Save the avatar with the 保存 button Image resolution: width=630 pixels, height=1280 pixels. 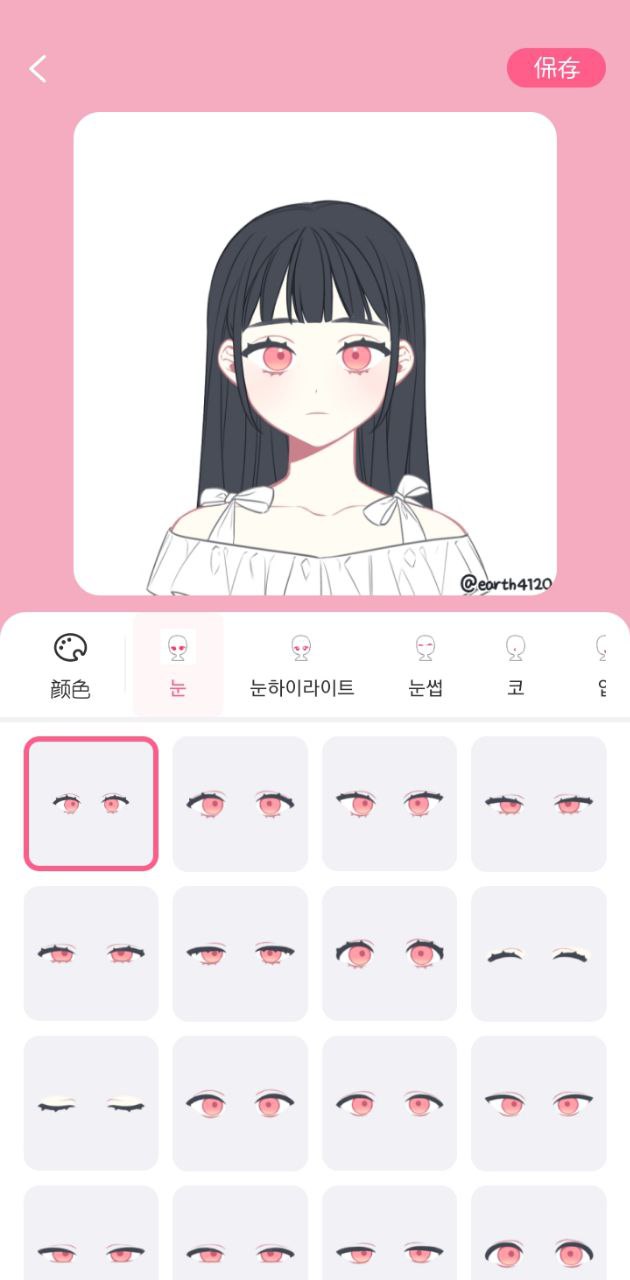[x=556, y=68]
